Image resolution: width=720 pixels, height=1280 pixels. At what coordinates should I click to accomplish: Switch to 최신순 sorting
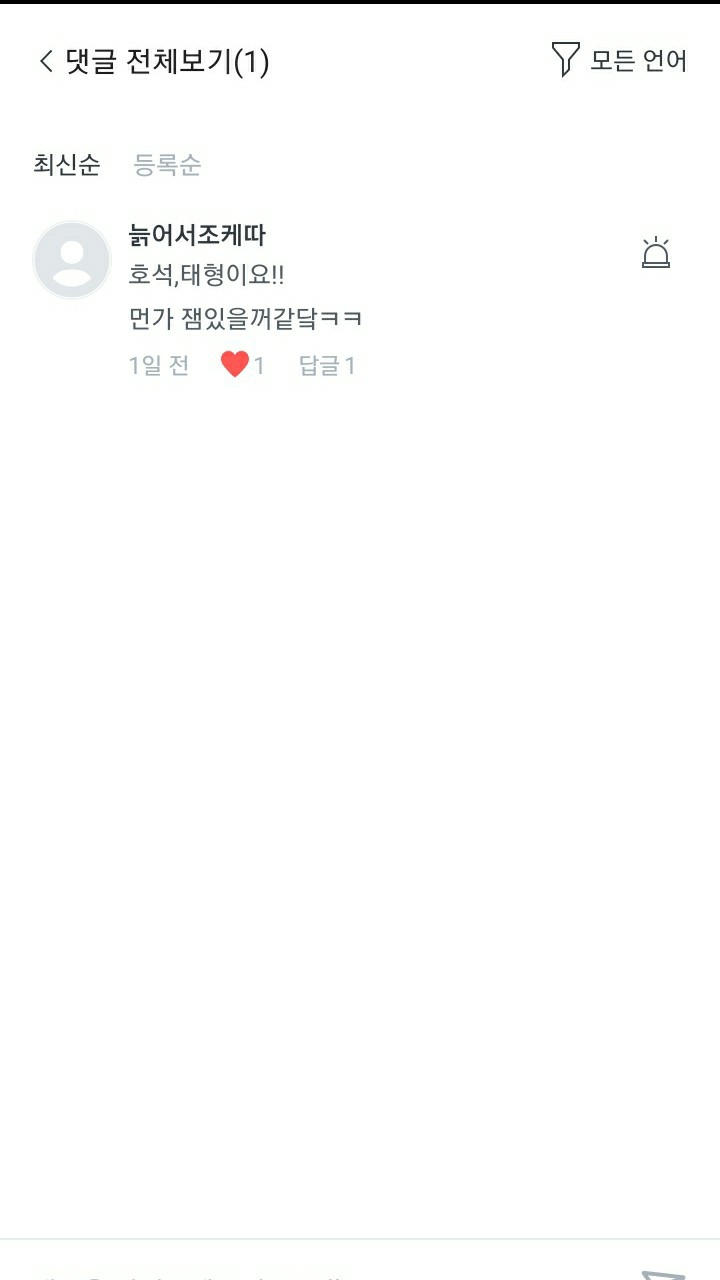67,165
